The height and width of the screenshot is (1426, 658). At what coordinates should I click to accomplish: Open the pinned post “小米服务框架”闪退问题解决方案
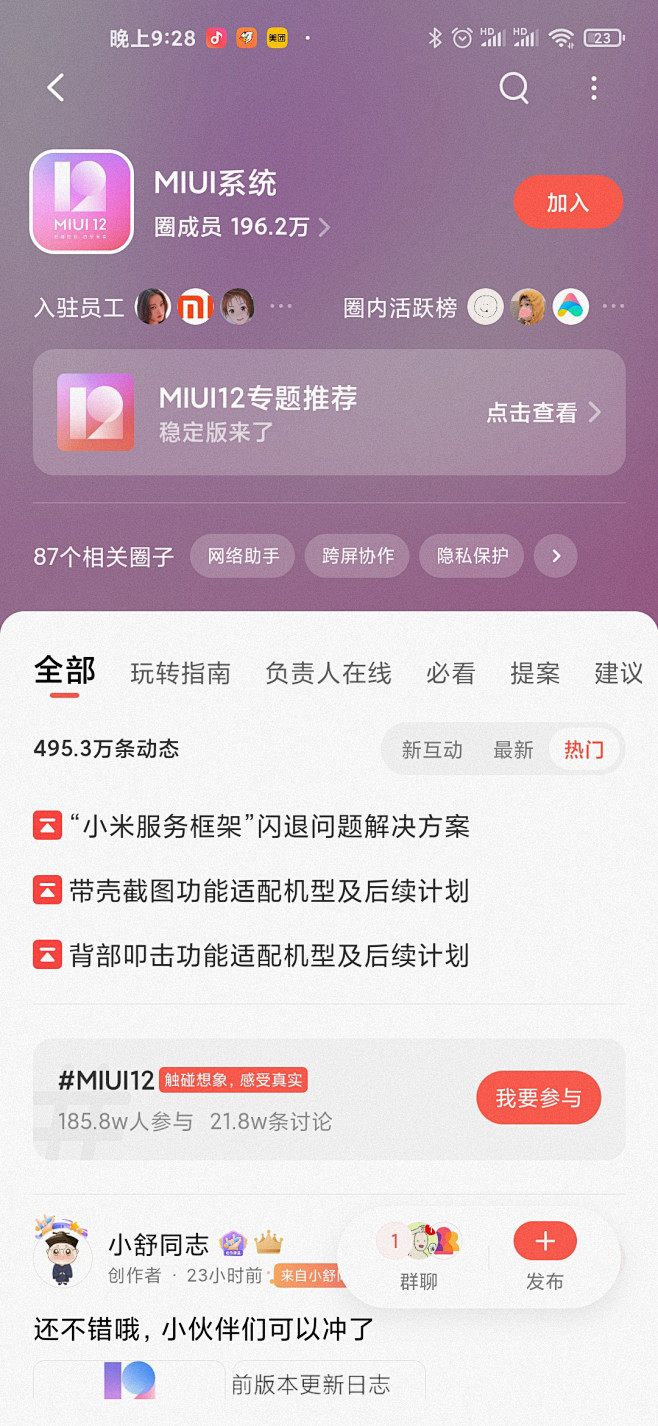pos(268,827)
